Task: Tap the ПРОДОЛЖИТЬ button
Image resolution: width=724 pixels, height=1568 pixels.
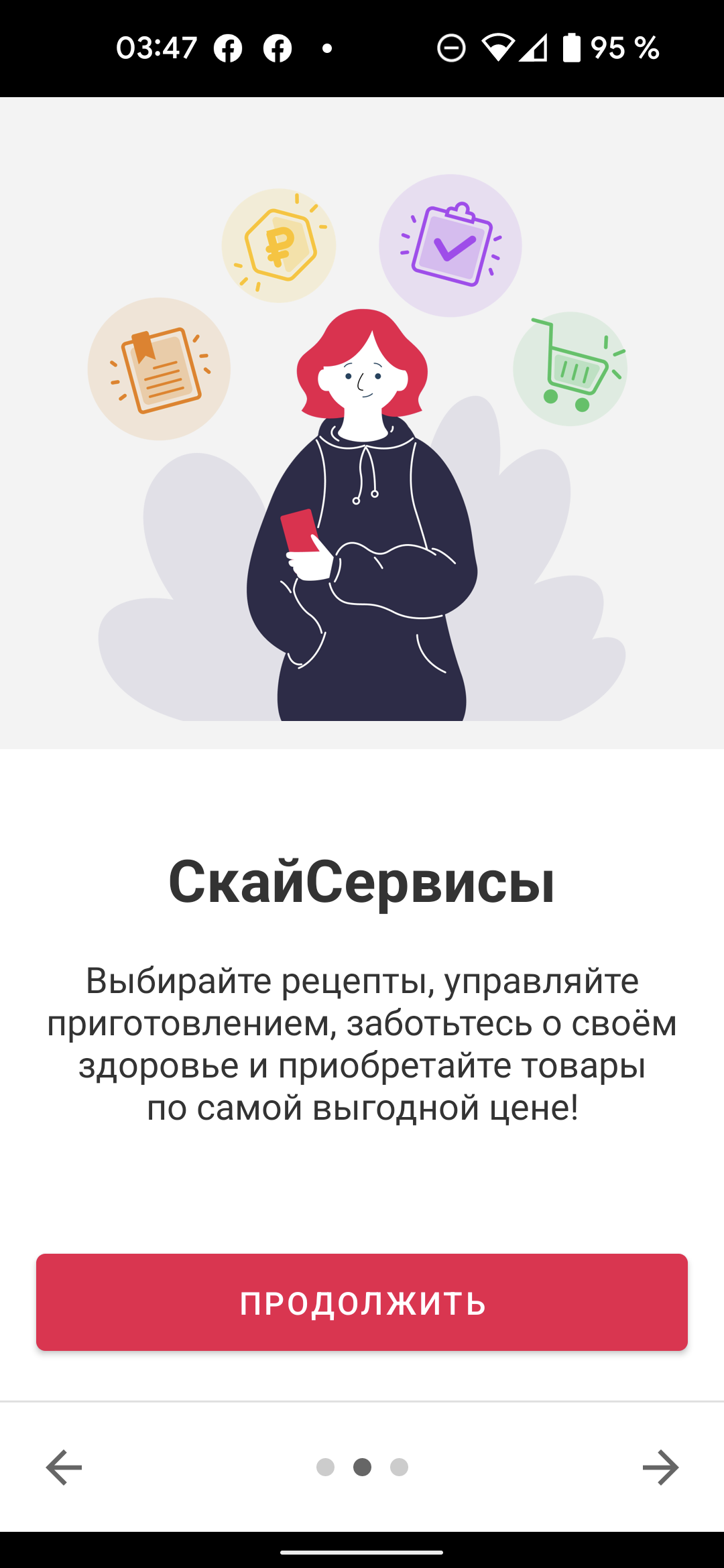Action: point(362,1302)
